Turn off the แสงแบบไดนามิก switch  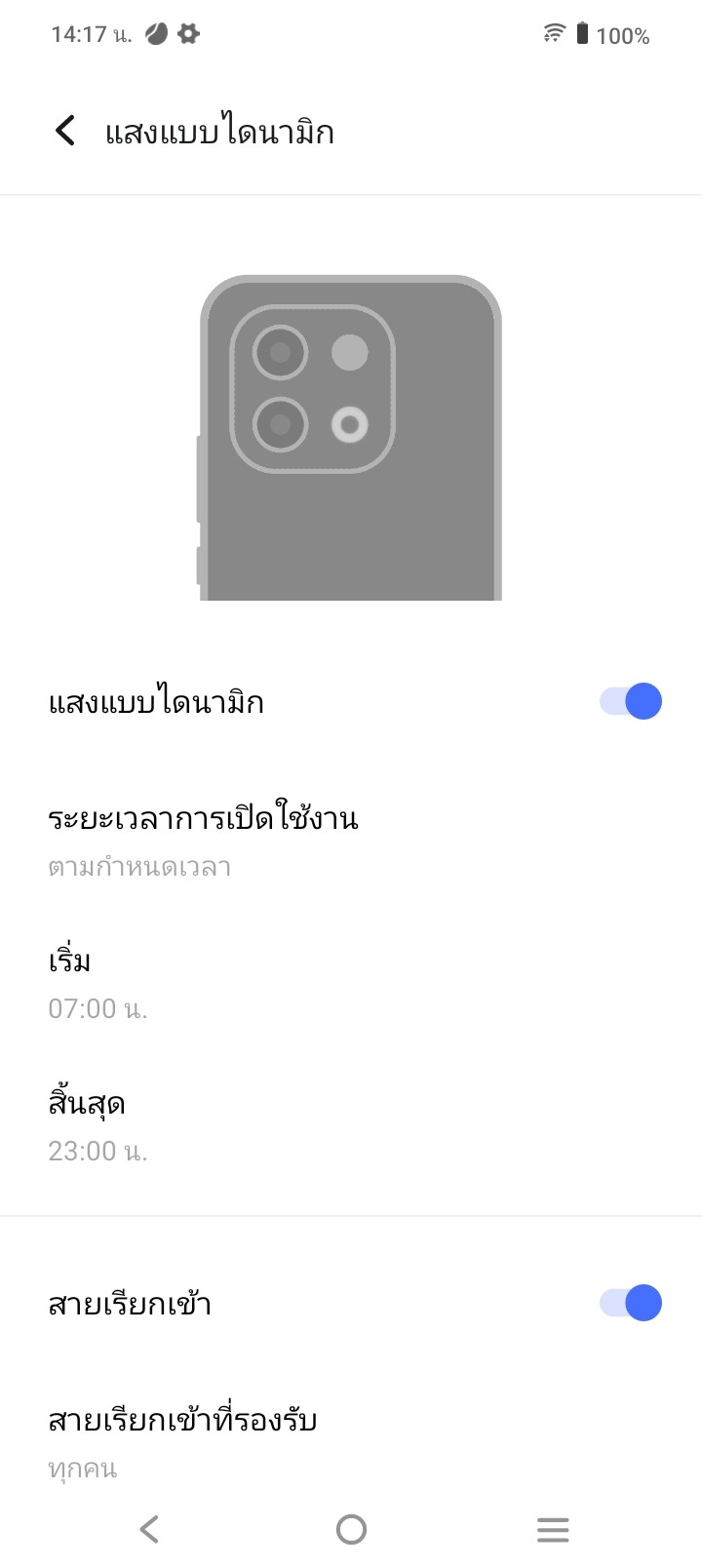pyautogui.click(x=630, y=701)
